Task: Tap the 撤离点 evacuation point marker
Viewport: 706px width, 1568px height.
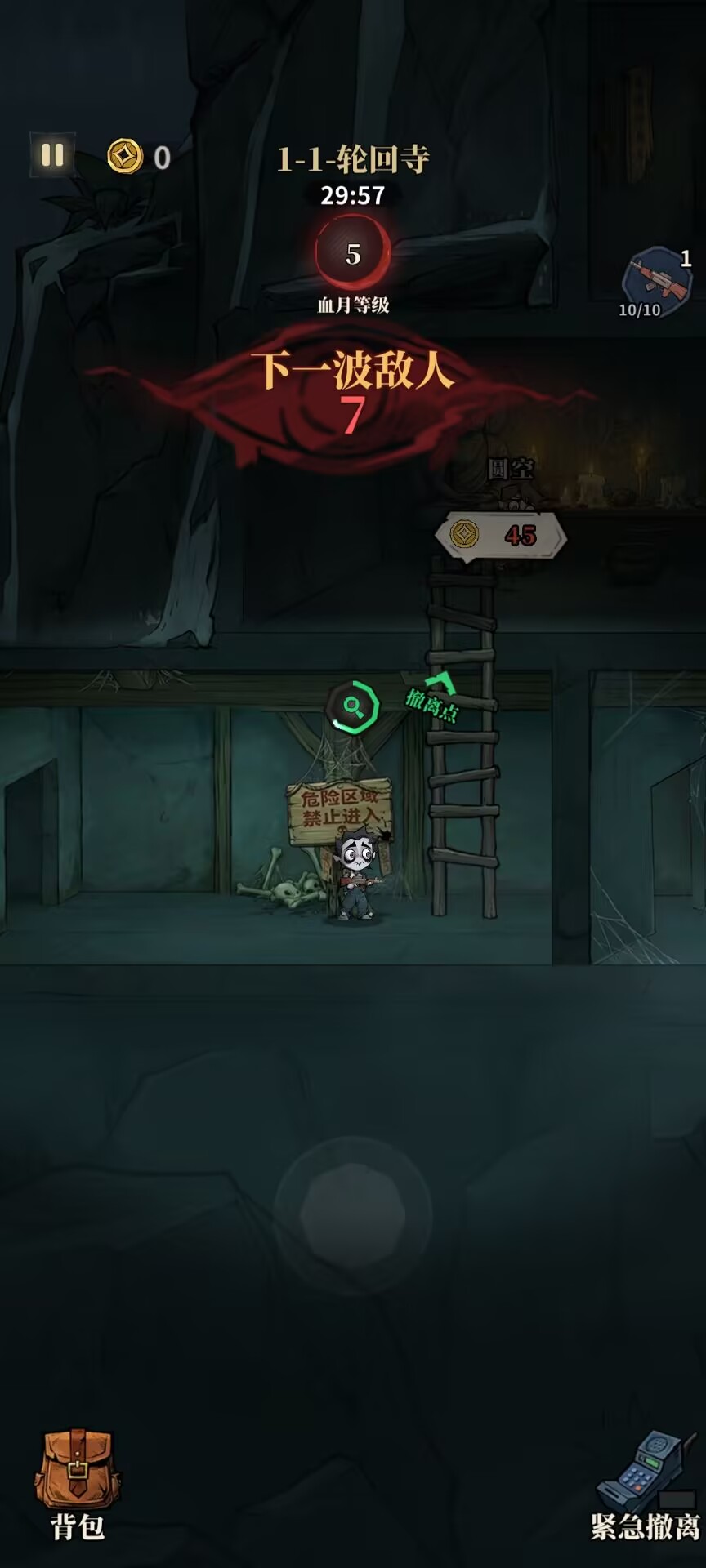Action: 433,698
